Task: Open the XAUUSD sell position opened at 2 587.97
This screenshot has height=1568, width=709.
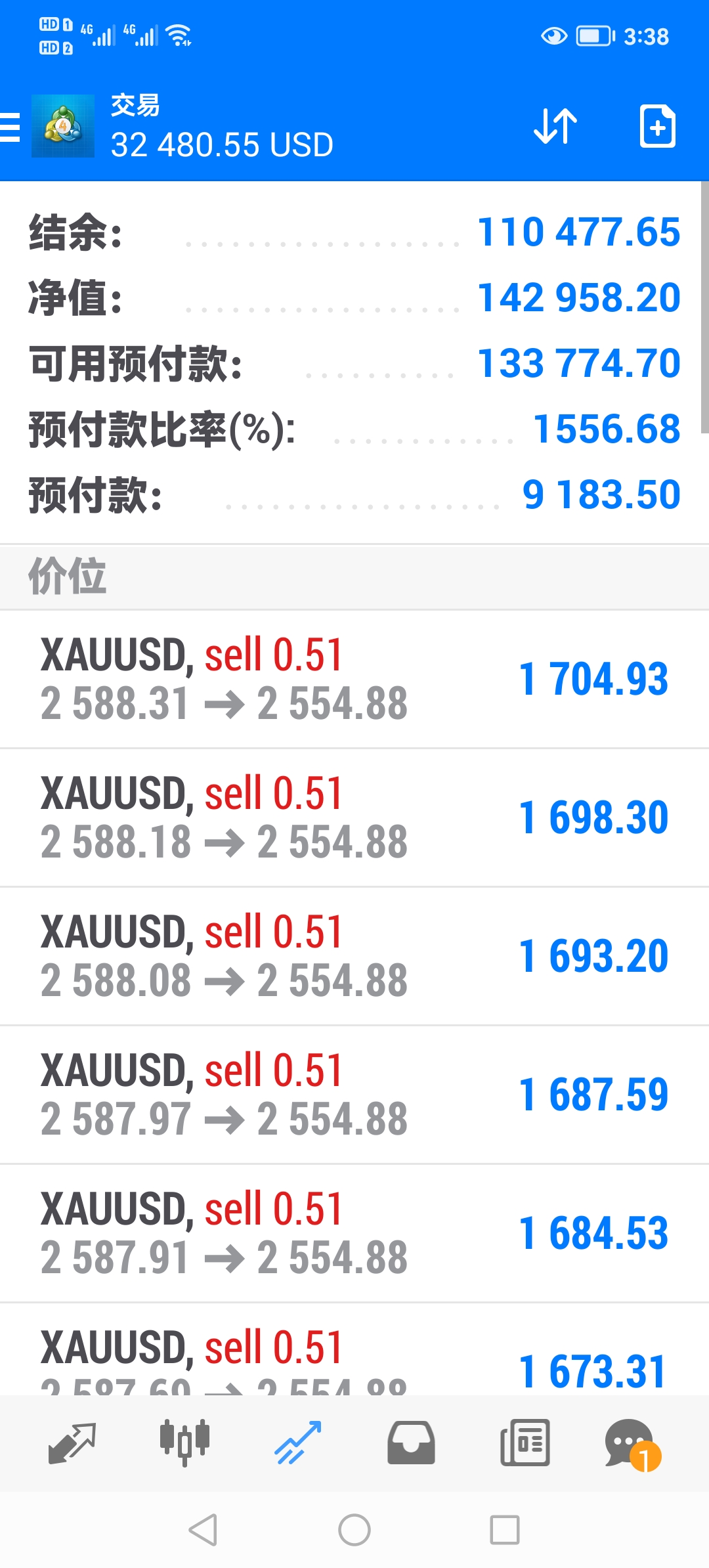Action: tap(354, 1095)
